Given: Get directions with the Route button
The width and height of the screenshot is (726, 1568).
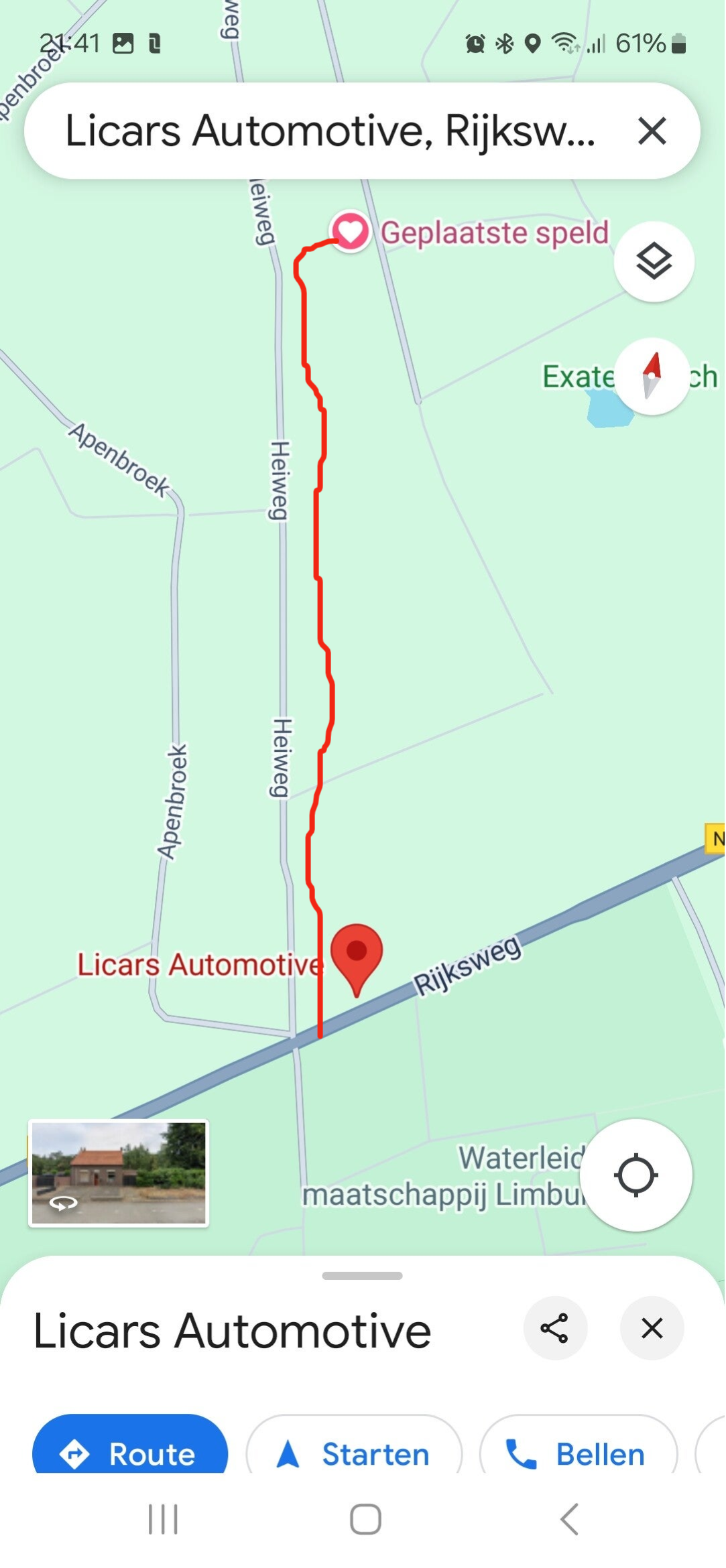Looking at the screenshot, I should coord(130,1451).
